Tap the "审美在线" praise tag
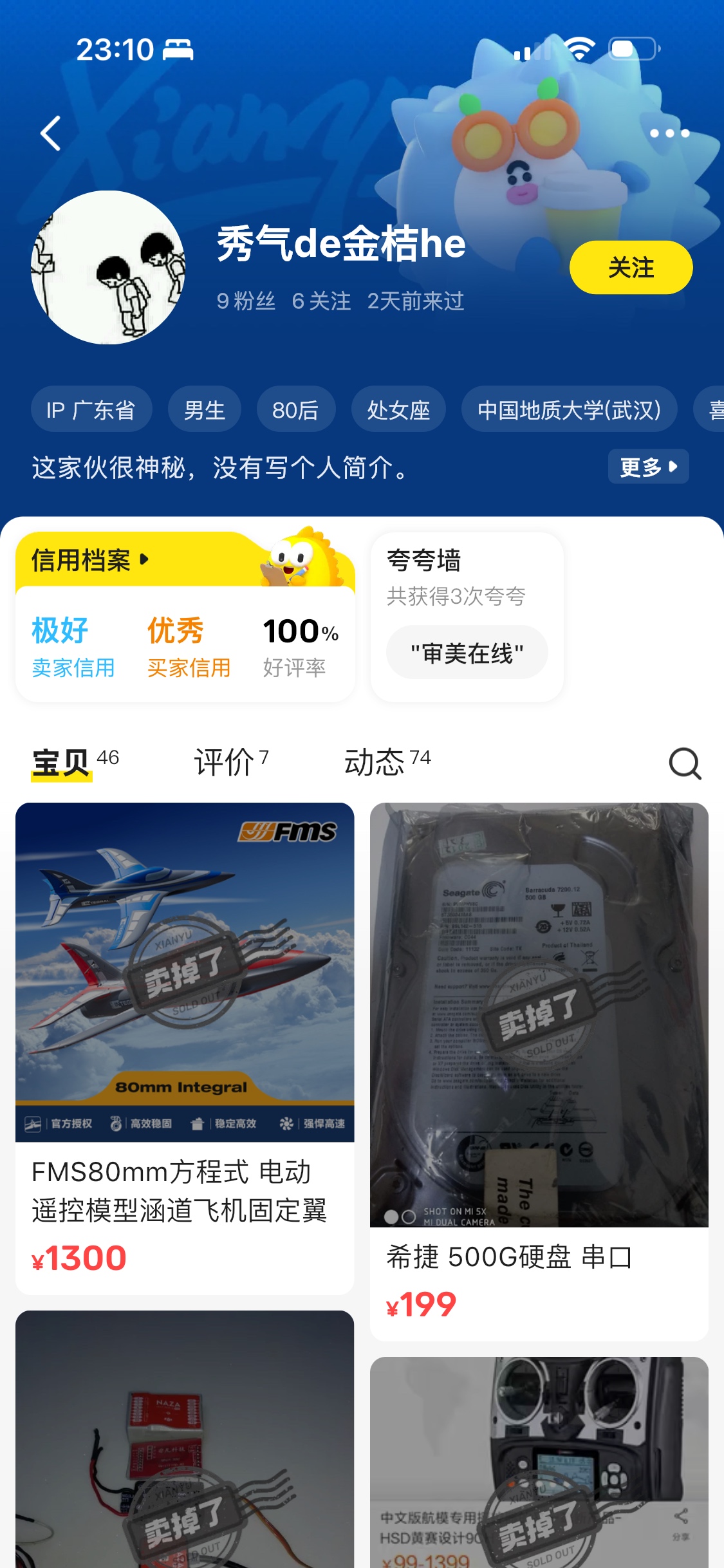The width and height of the screenshot is (724, 1568). click(x=467, y=653)
